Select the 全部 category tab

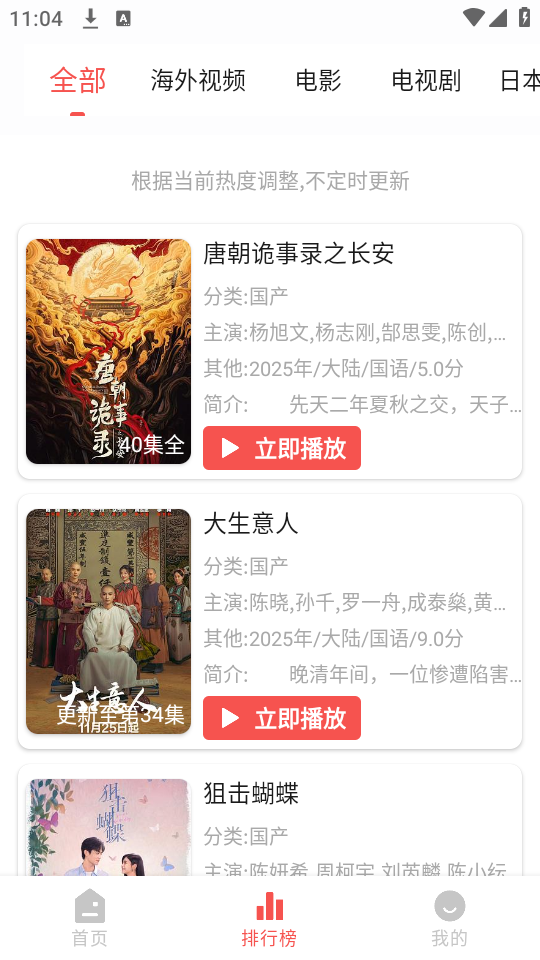[x=78, y=80]
